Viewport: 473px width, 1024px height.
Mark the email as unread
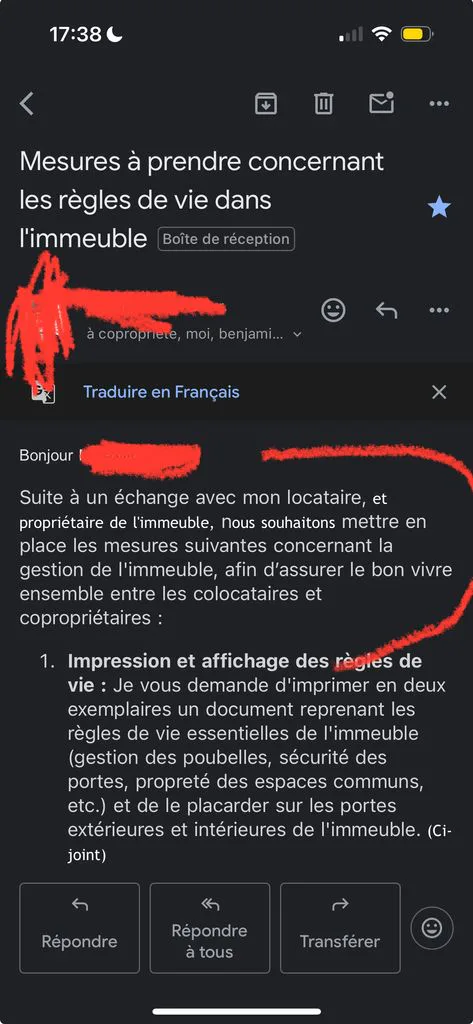point(382,103)
